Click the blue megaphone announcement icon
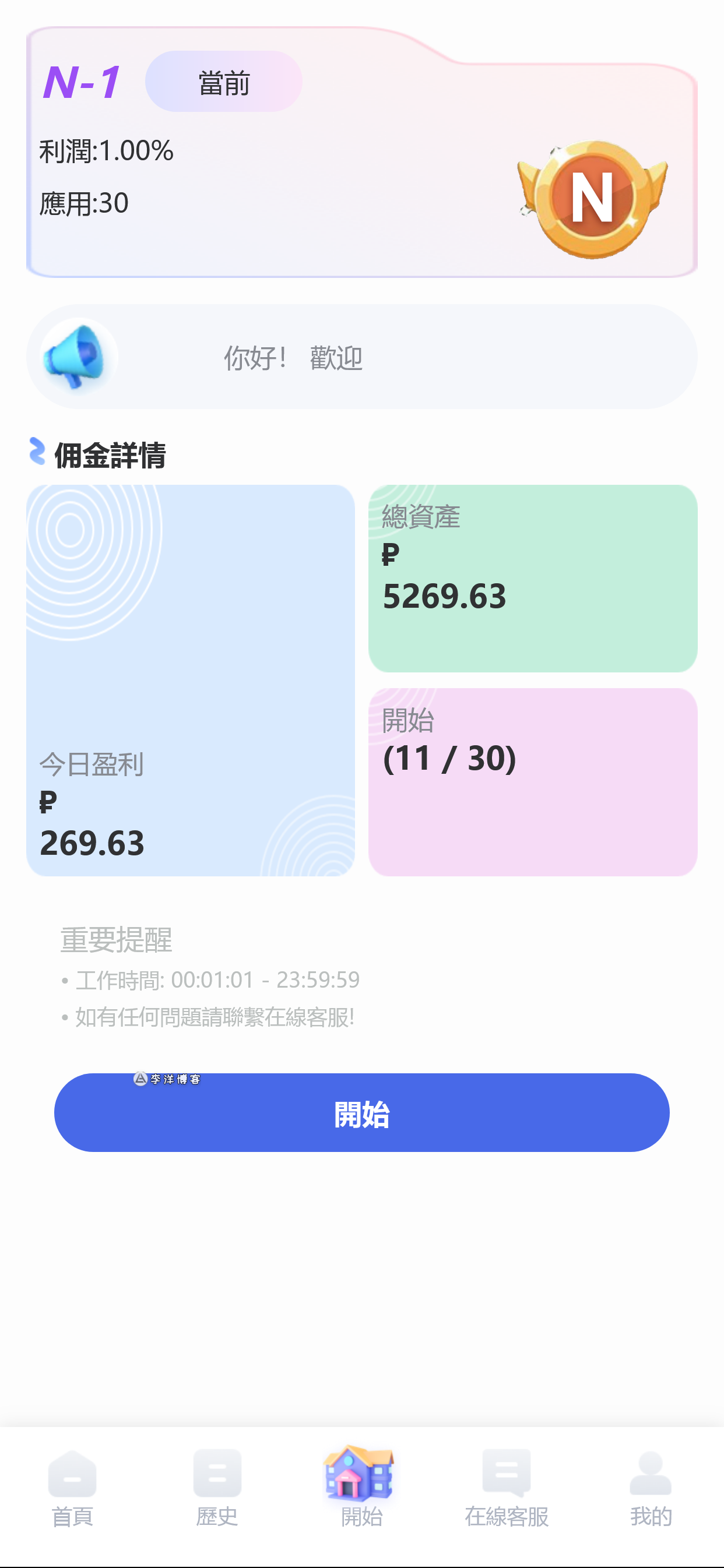724x1568 pixels. 76,358
